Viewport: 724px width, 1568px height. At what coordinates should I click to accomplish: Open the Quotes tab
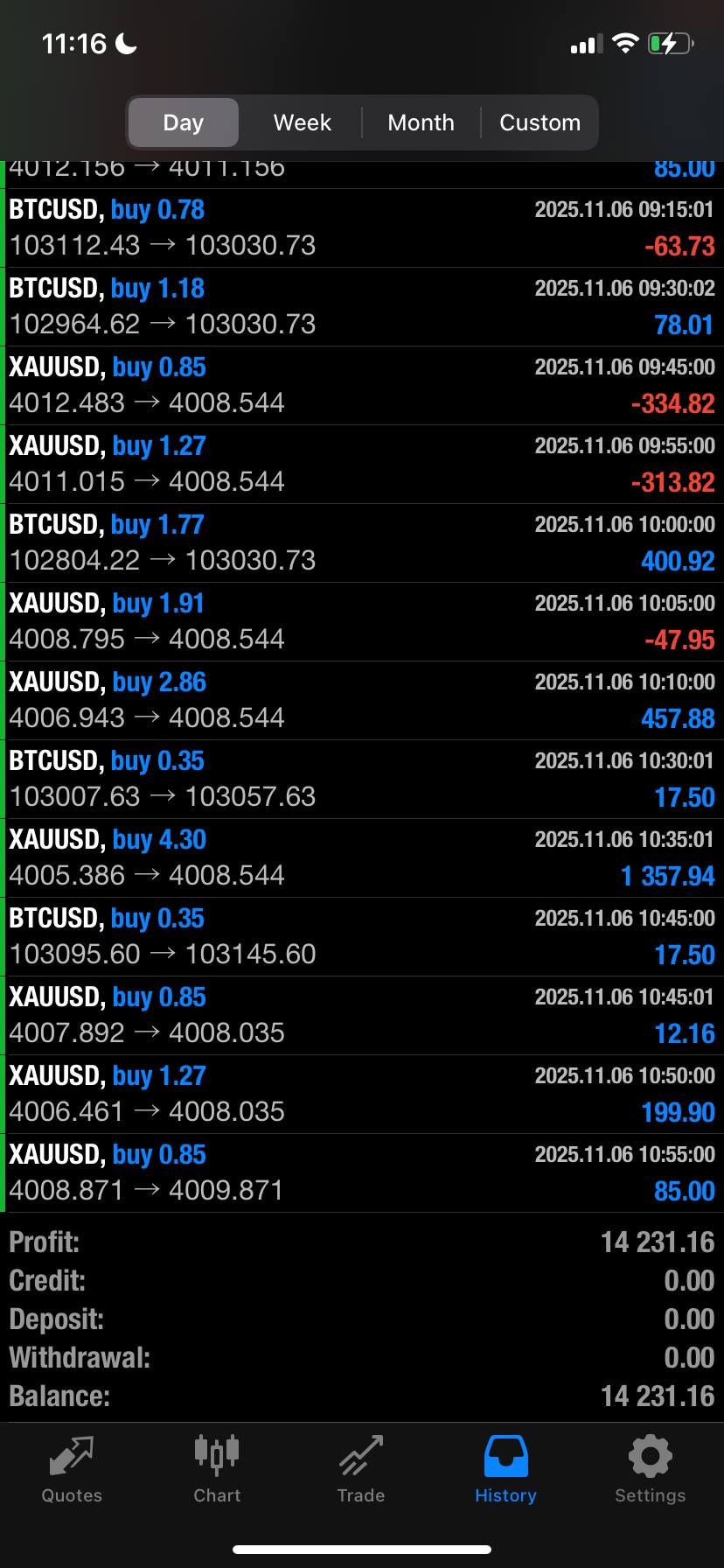point(72,1470)
